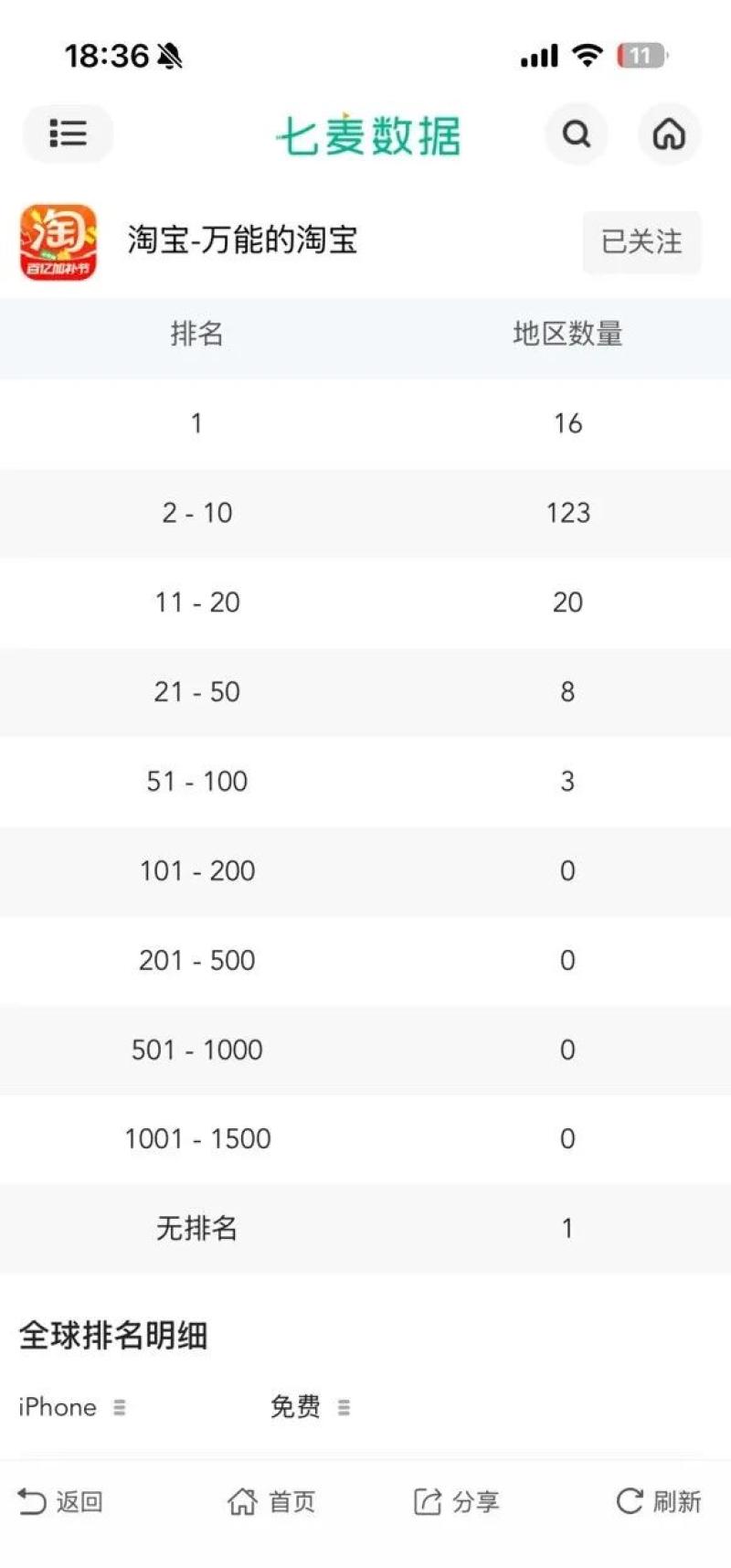
Task: Open the menu list button
Action: pos(68,133)
